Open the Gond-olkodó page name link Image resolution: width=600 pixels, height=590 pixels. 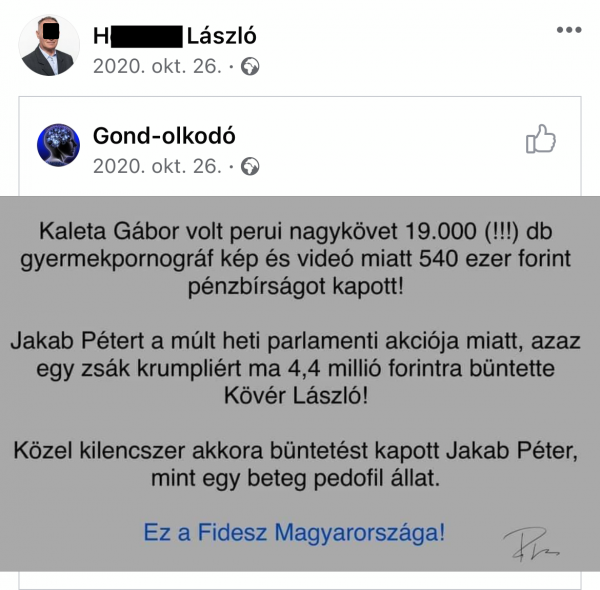(164, 136)
